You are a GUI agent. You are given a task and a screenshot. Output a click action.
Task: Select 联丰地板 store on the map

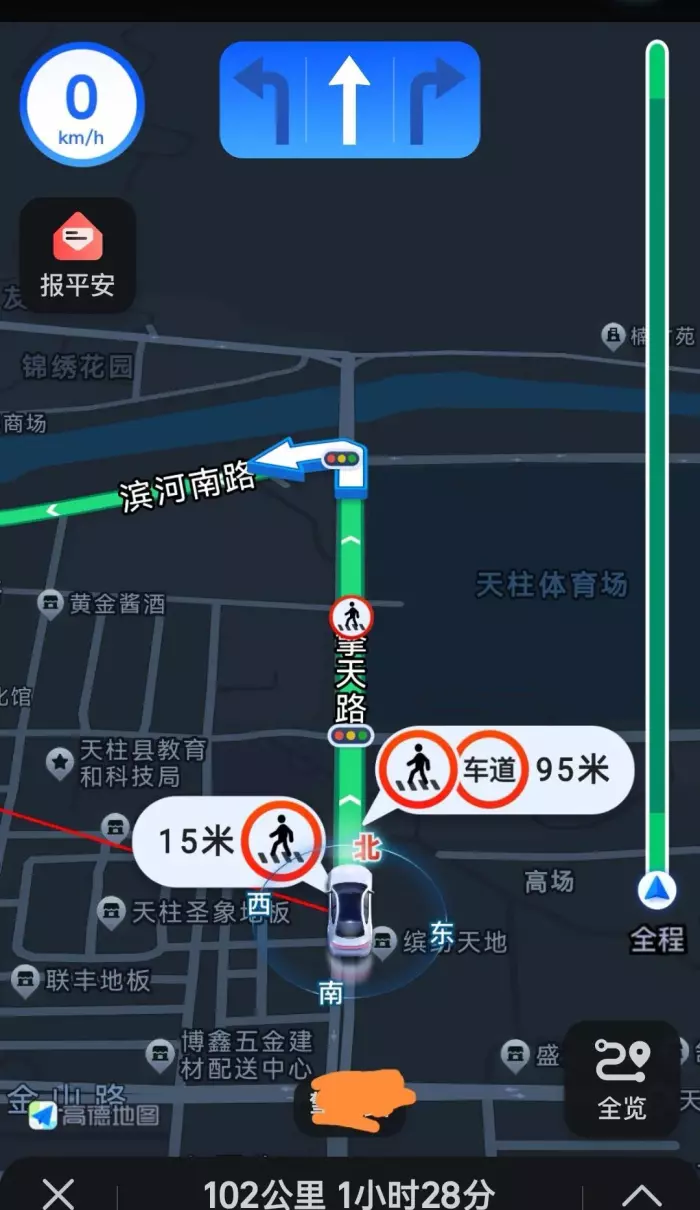pyautogui.click(x=82, y=979)
